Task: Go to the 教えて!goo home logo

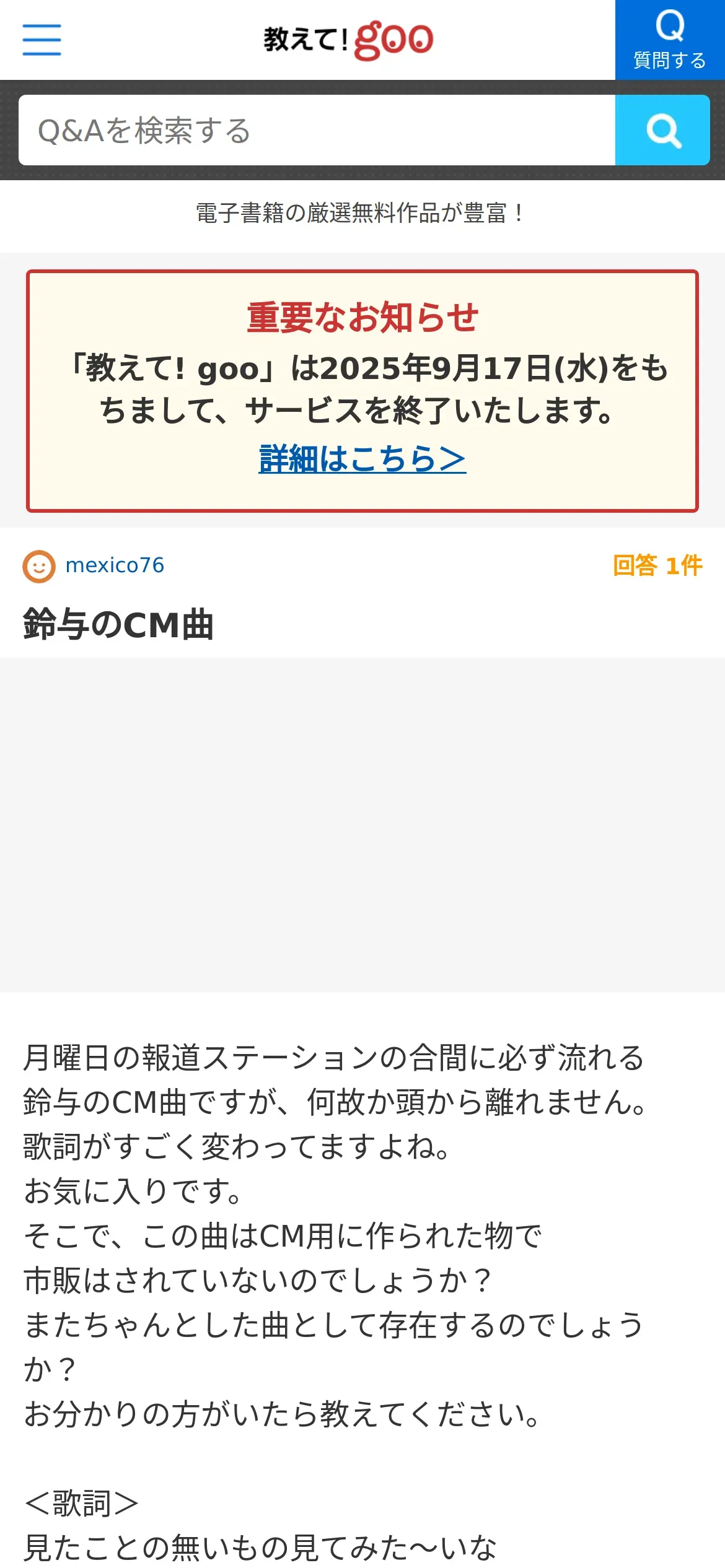Action: [349, 40]
